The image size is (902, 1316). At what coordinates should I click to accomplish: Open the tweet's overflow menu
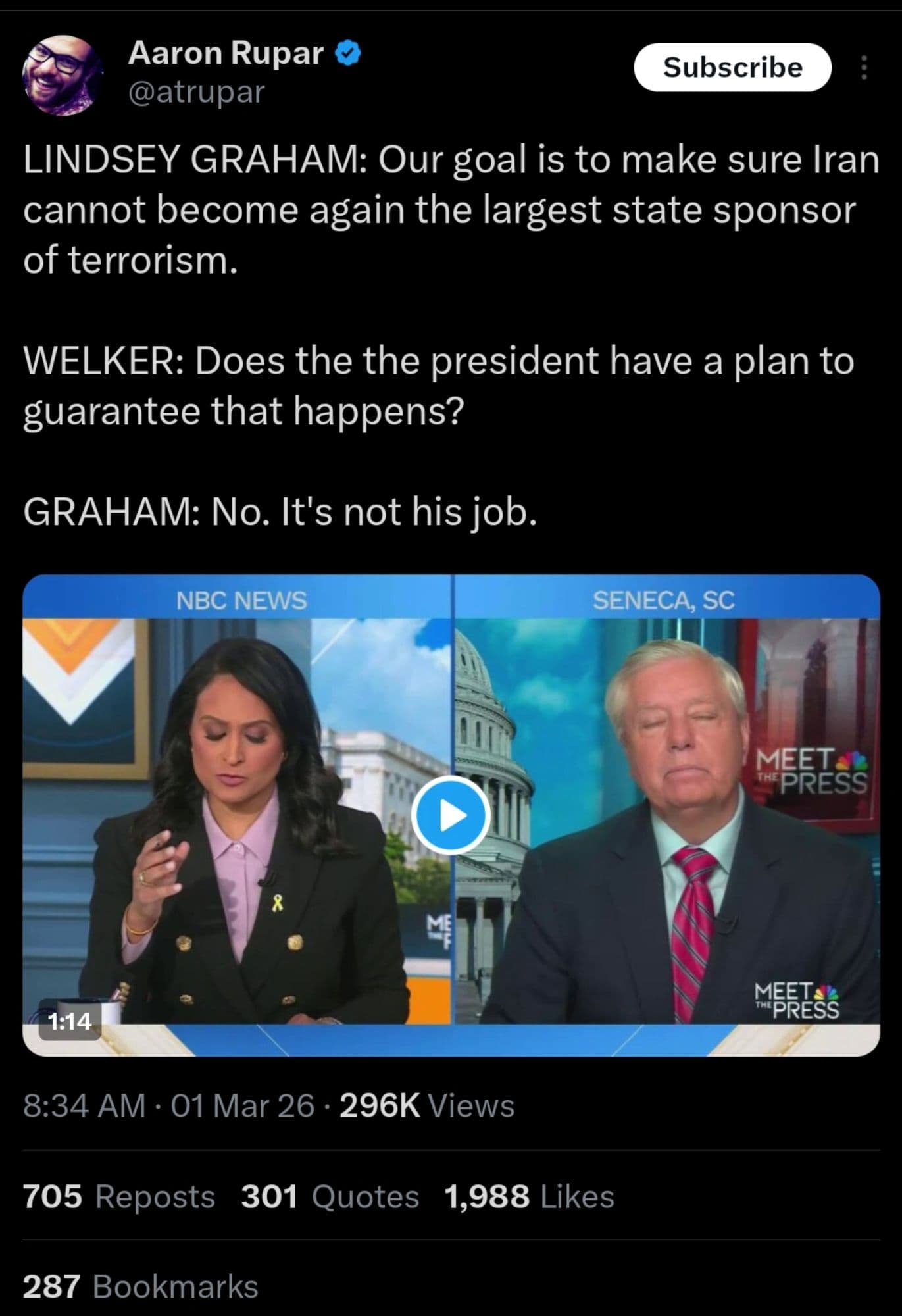864,67
